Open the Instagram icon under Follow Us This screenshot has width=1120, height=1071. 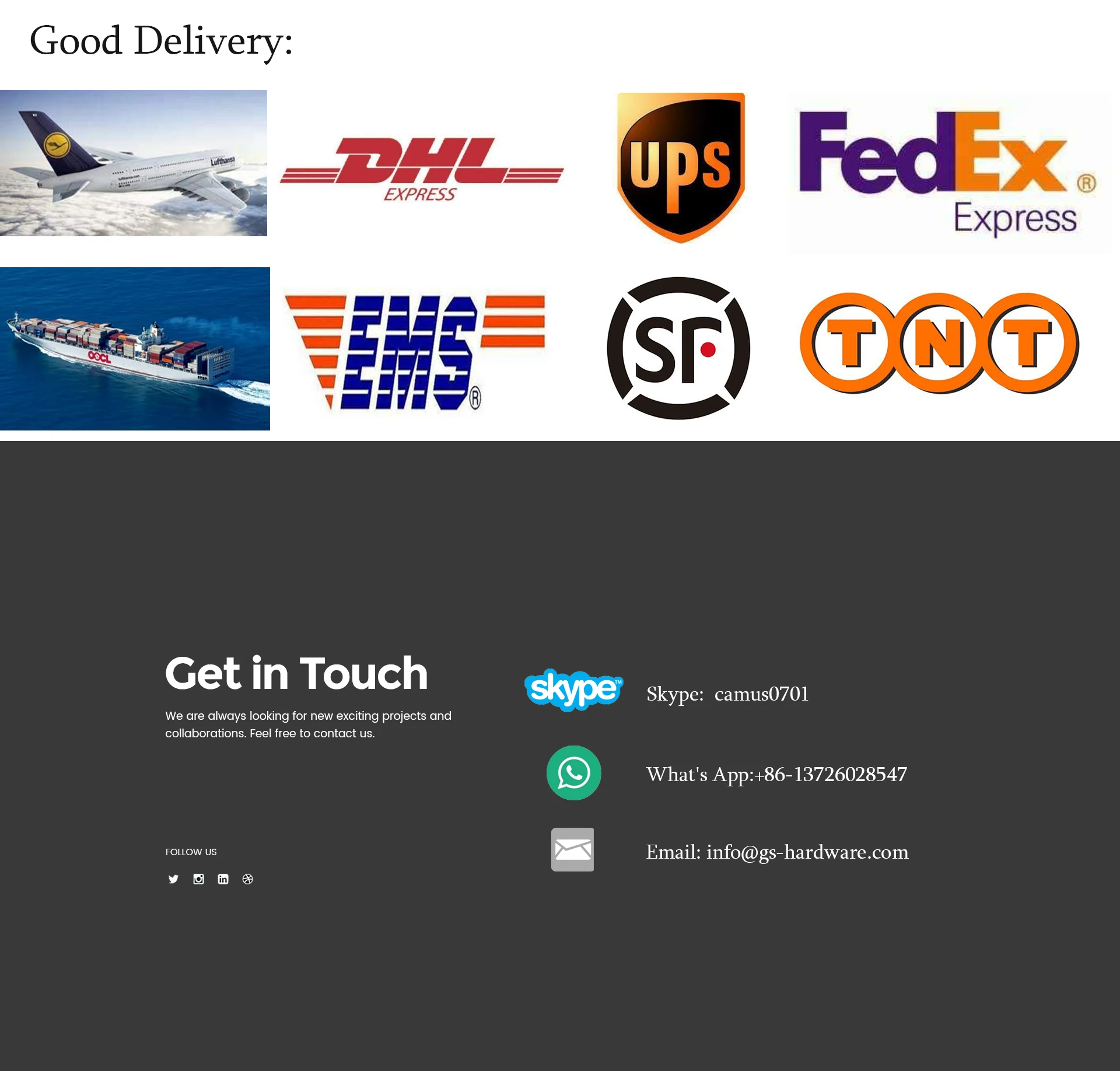[x=198, y=879]
